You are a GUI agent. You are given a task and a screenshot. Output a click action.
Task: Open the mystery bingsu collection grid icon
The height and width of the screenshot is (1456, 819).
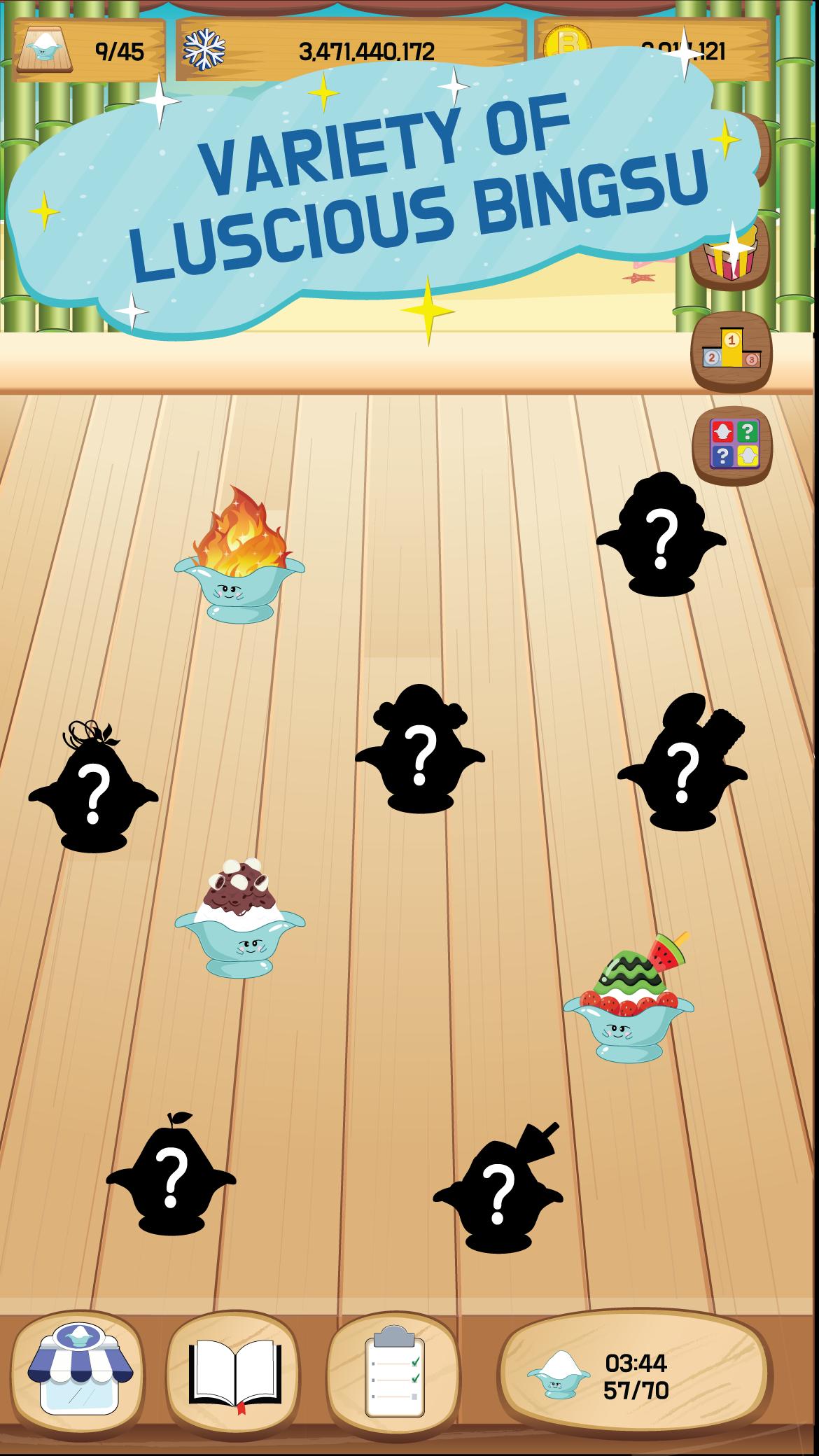[732, 446]
